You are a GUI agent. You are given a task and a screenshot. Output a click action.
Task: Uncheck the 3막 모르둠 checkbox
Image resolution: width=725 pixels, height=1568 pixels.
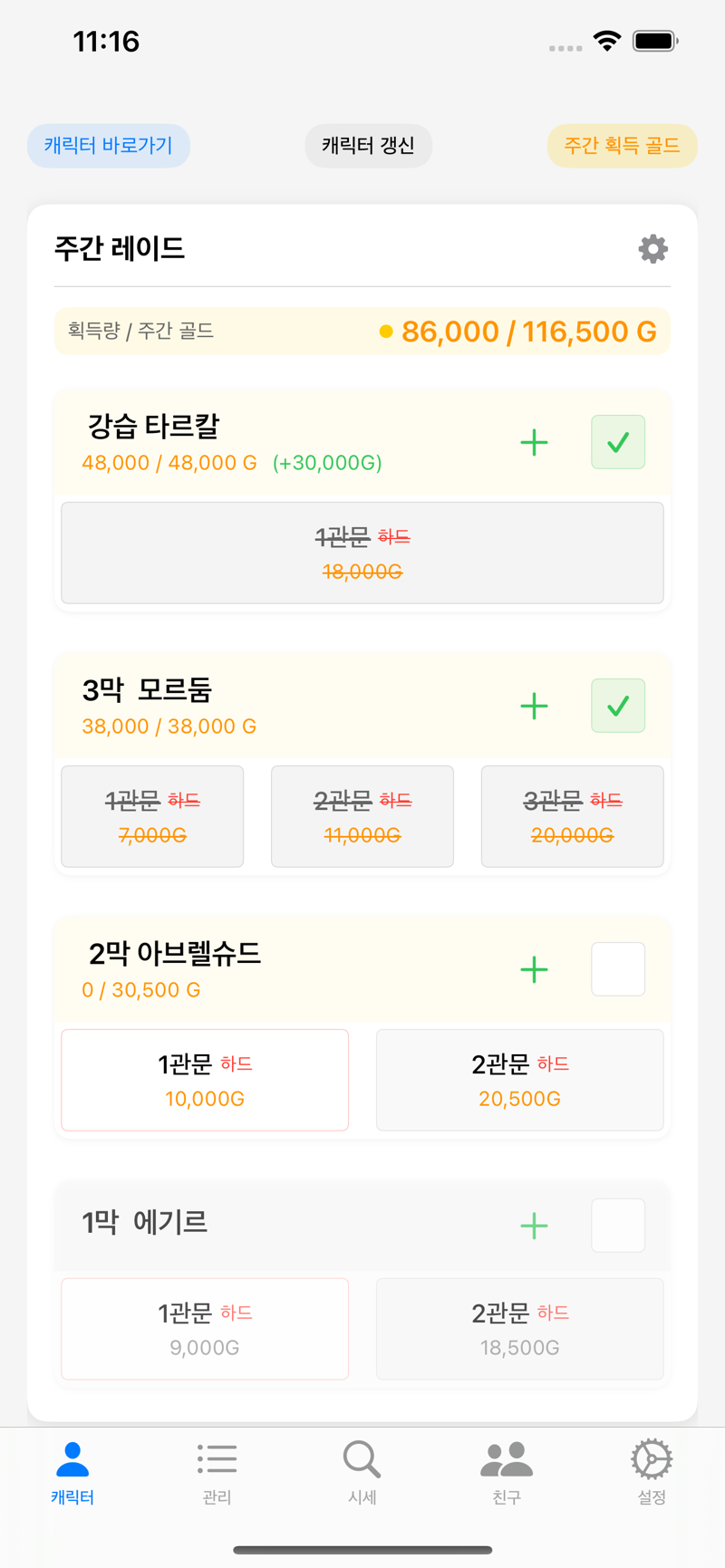[618, 706]
